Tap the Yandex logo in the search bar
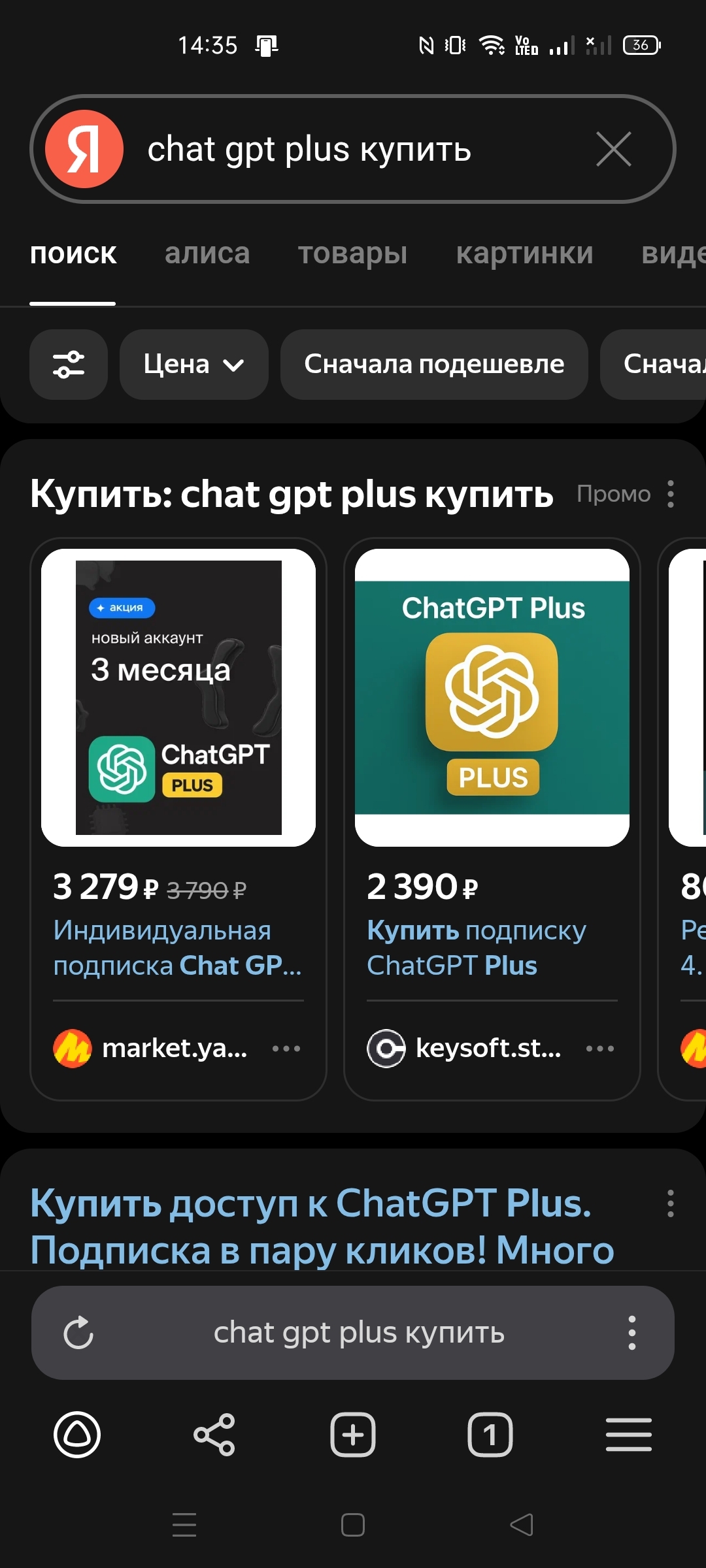The height and width of the screenshot is (1568, 706). coord(84,149)
